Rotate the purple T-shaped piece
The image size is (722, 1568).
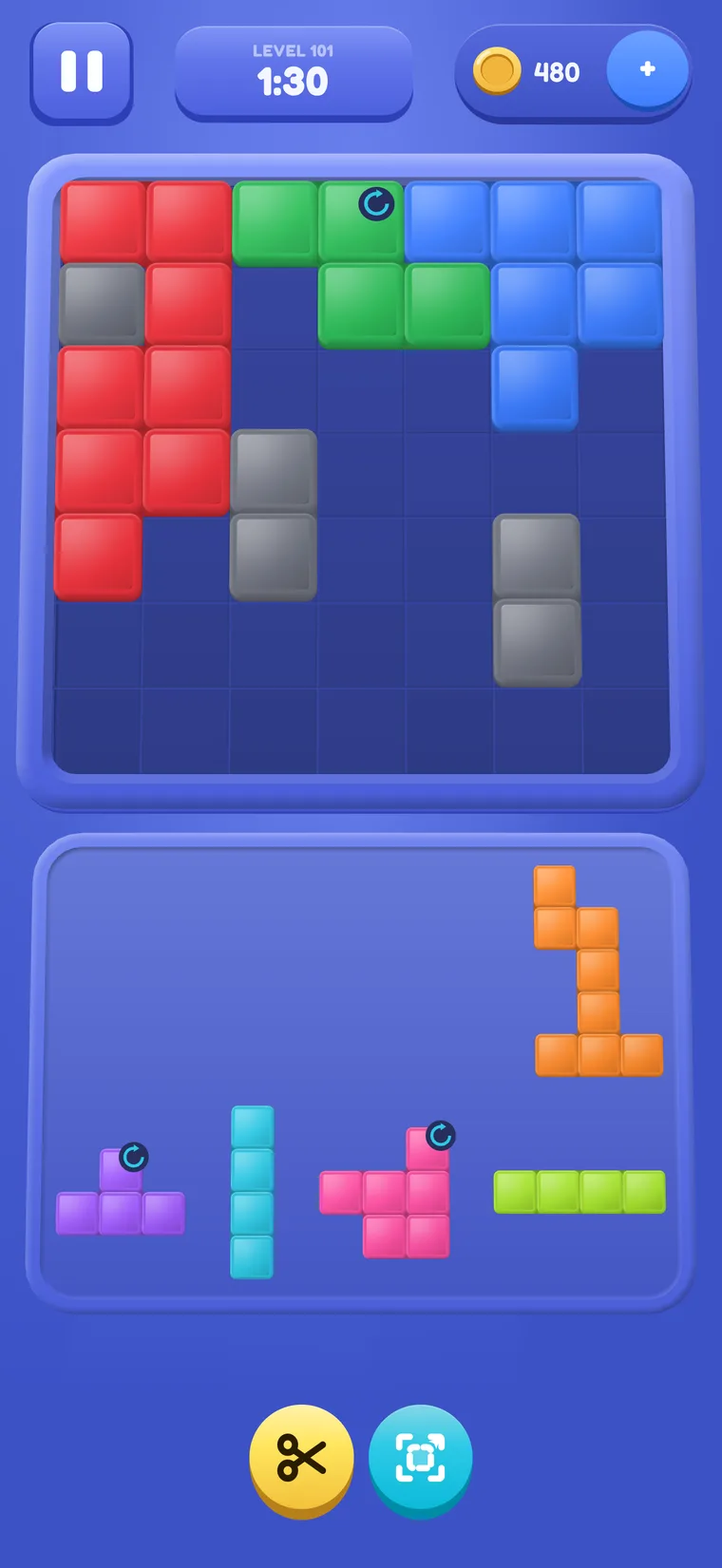(x=133, y=1157)
